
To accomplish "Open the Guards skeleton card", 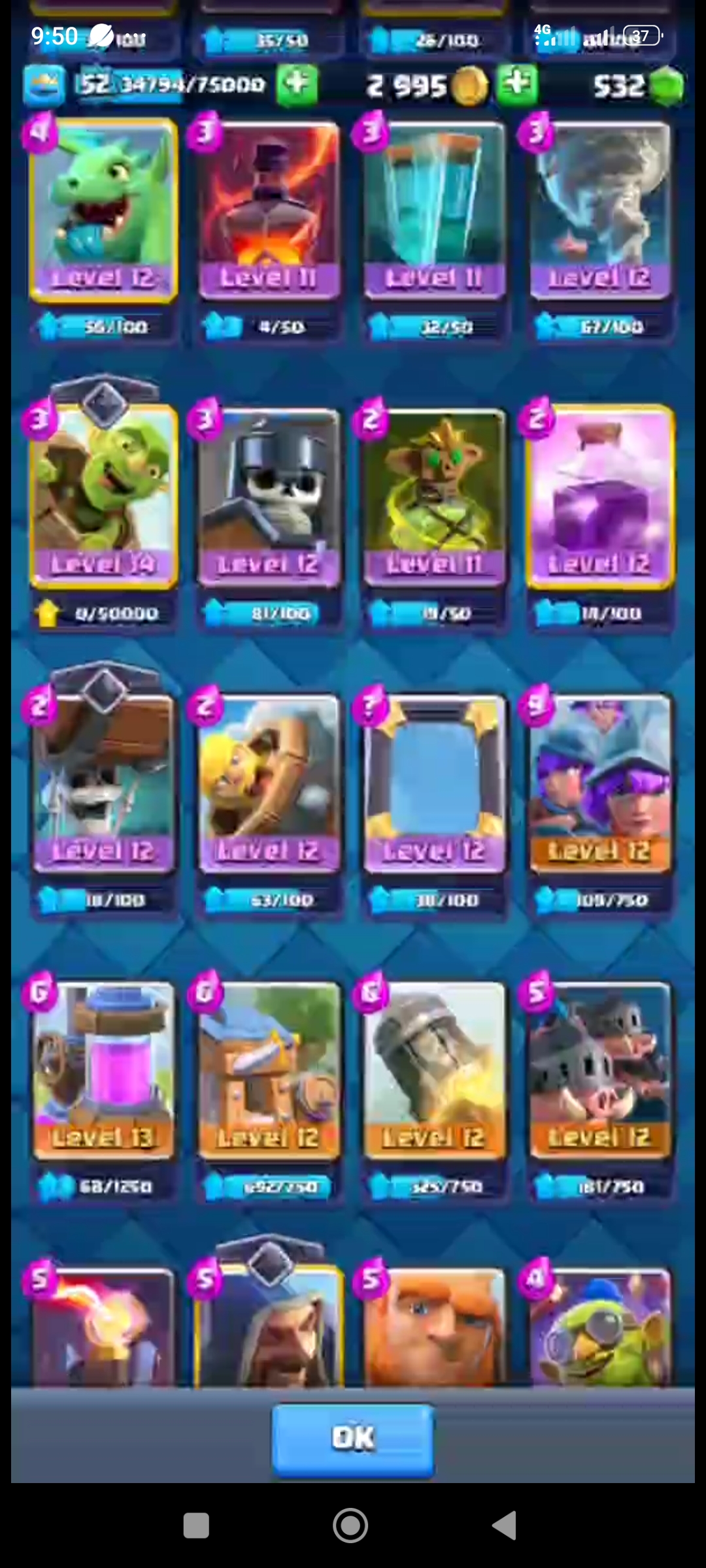I will [269, 498].
